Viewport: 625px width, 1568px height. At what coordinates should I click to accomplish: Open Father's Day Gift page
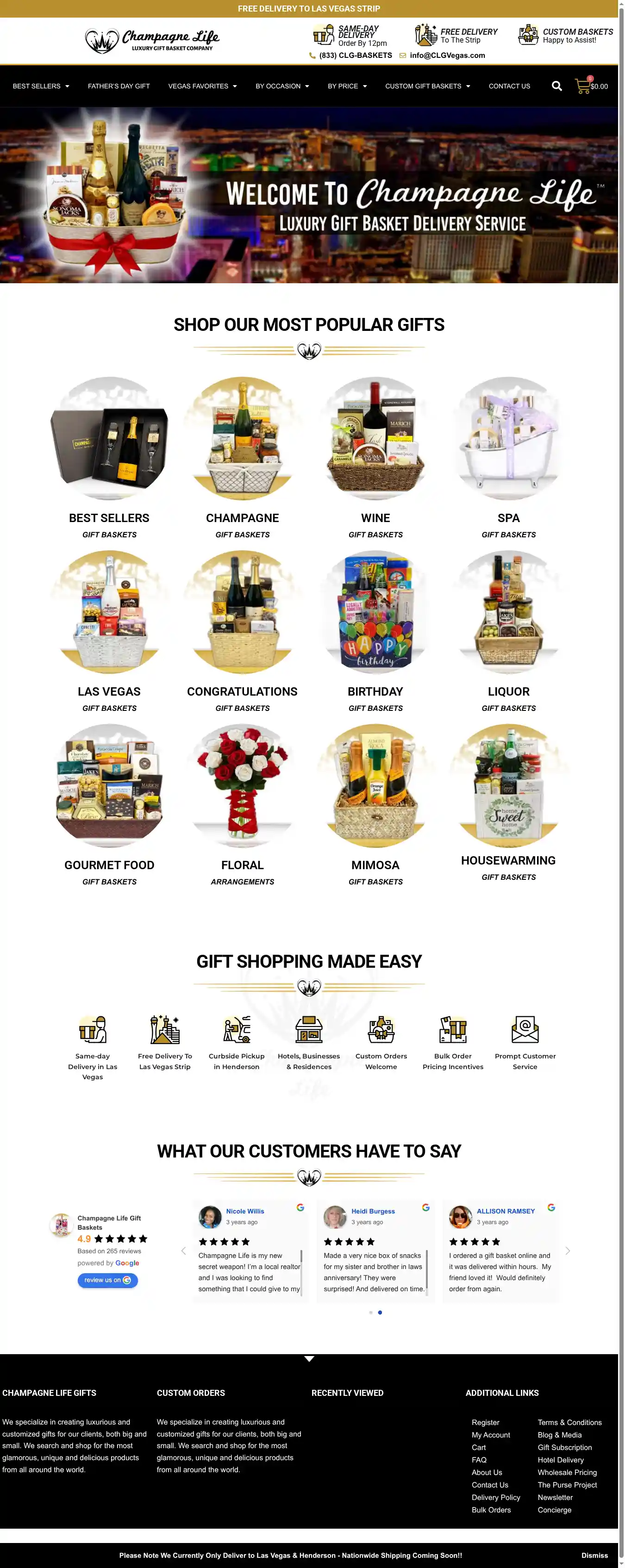119,87
